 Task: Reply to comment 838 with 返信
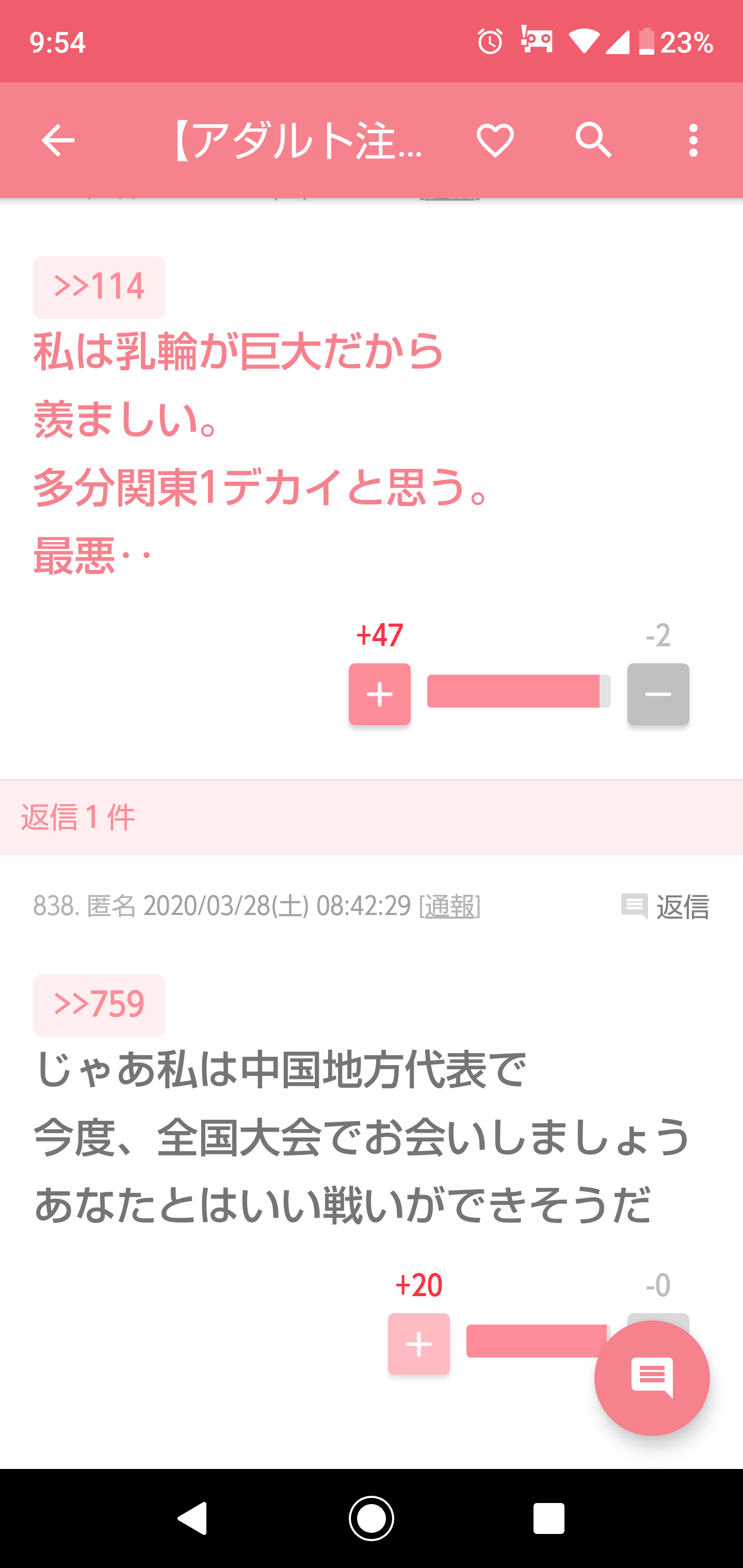tap(666, 906)
